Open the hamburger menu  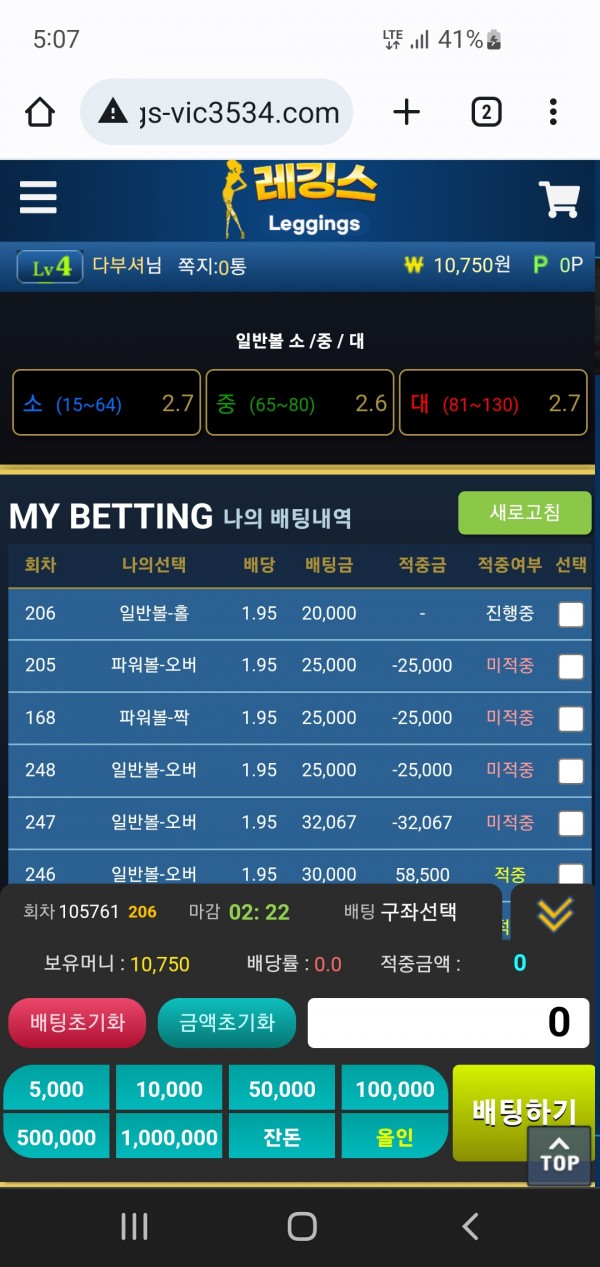[38, 197]
